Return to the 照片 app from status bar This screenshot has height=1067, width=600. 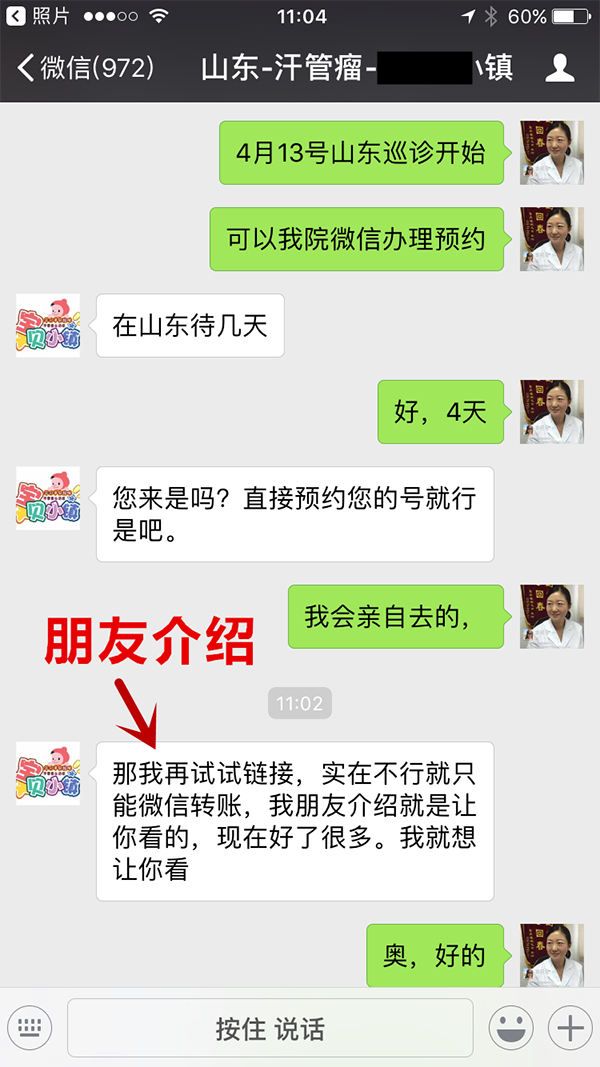(x=40, y=16)
